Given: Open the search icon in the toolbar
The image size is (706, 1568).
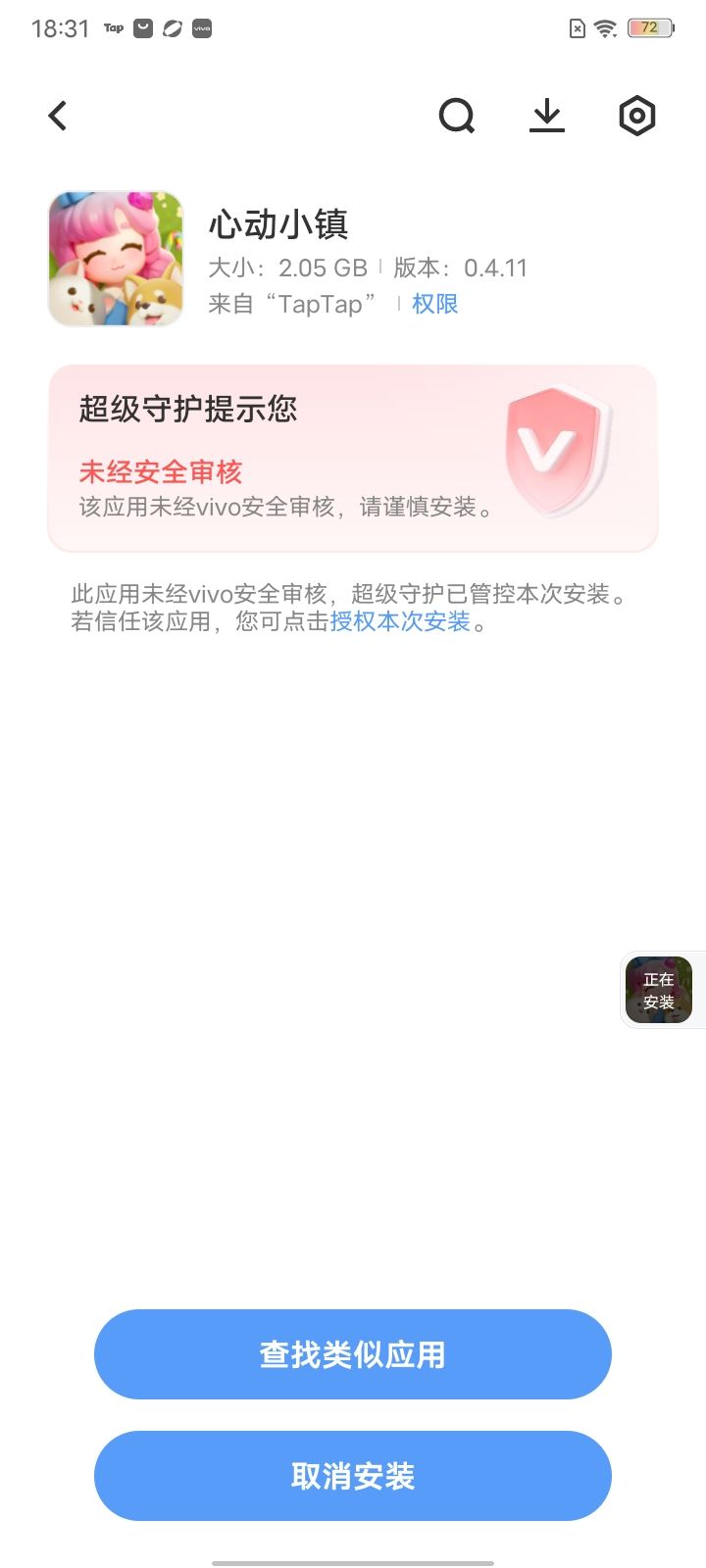Looking at the screenshot, I should coord(456,115).
